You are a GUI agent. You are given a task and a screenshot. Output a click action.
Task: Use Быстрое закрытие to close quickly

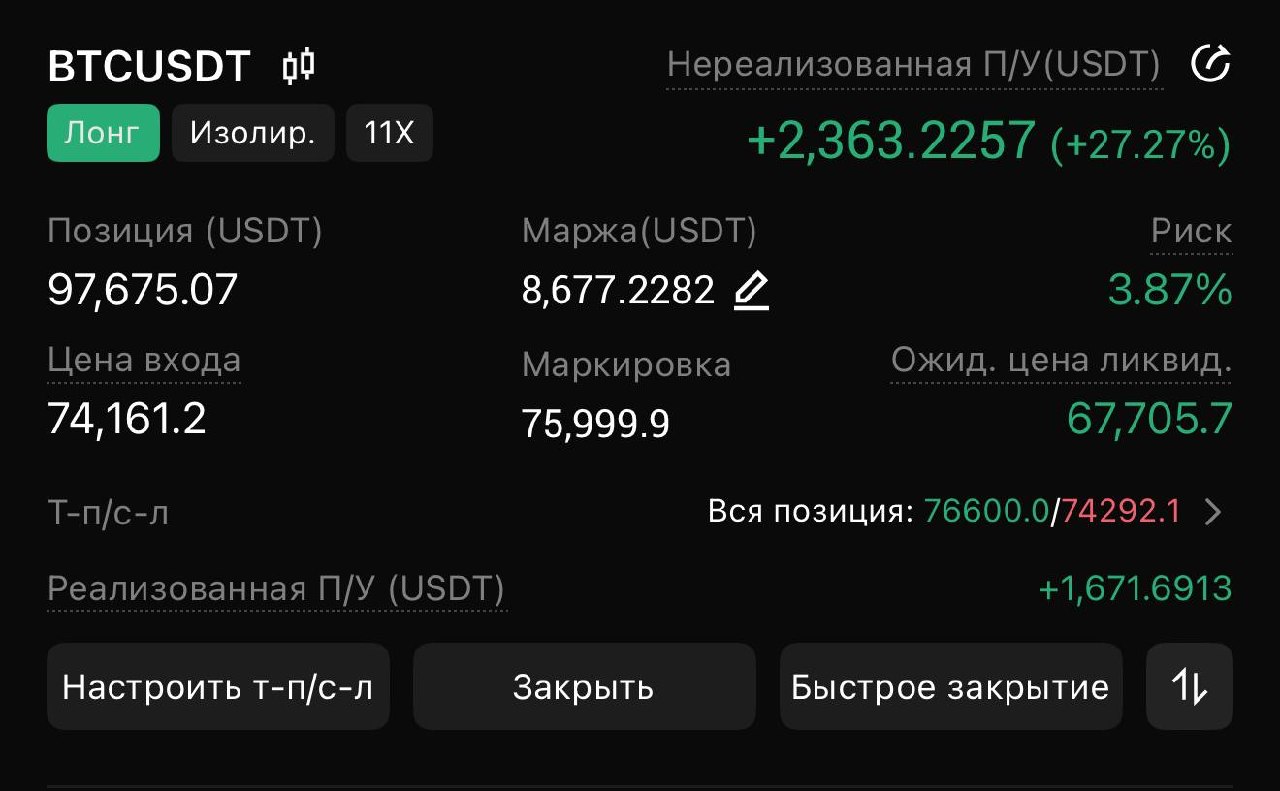click(x=950, y=687)
